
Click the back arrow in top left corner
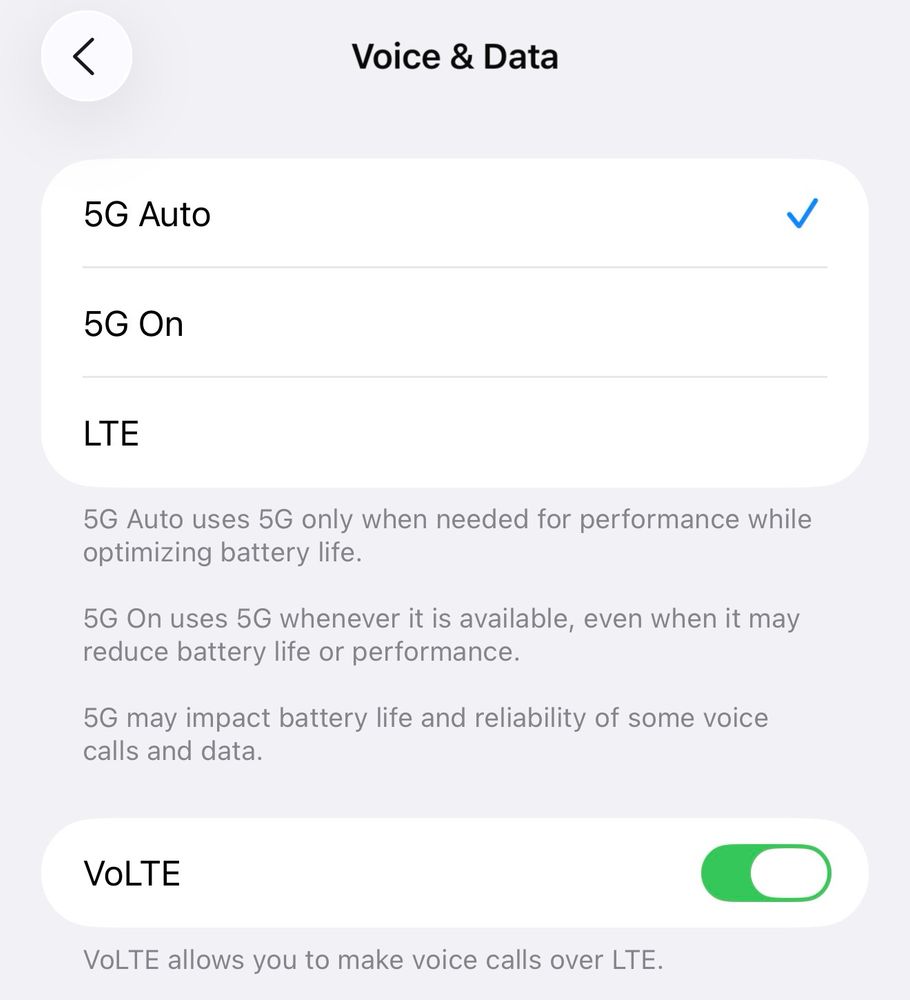click(x=86, y=57)
